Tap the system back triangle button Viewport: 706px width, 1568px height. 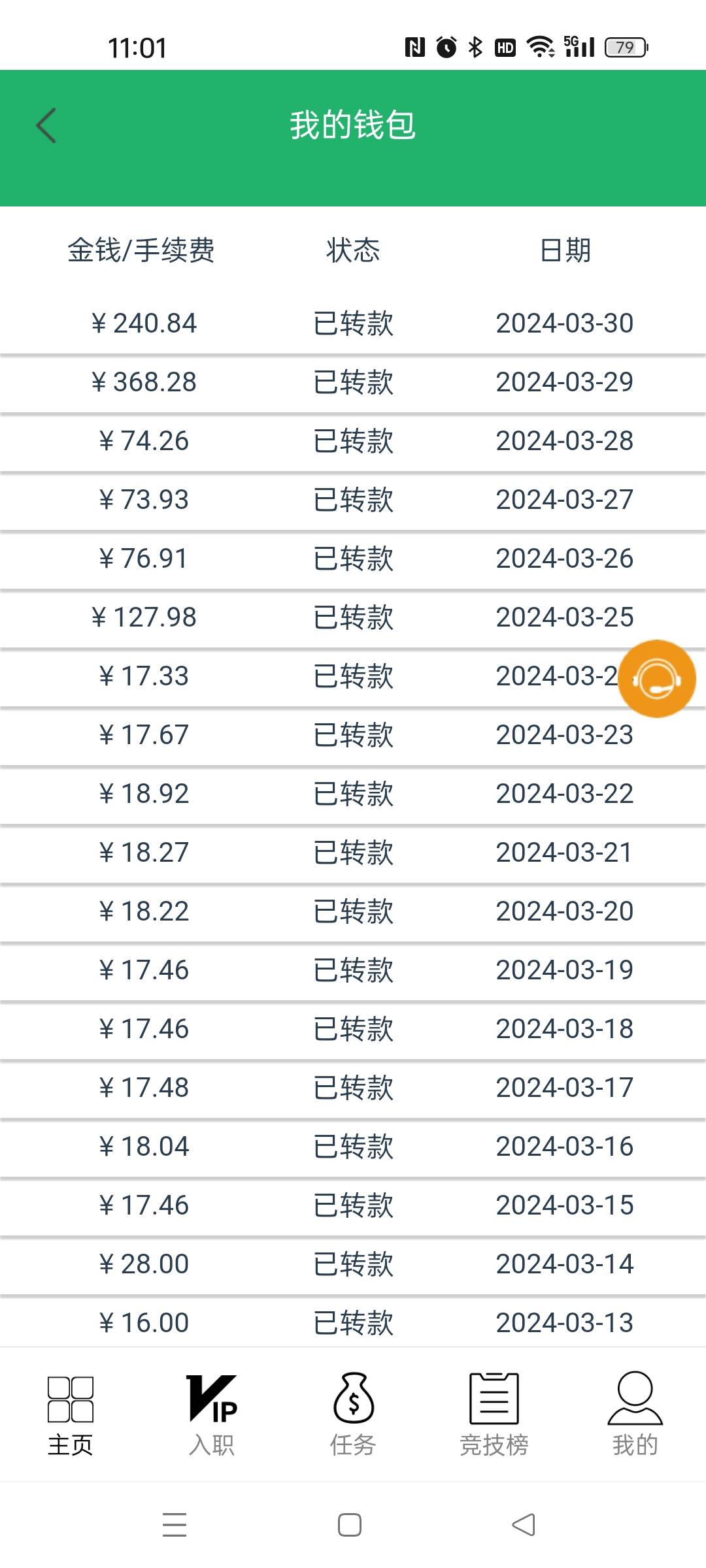click(524, 1525)
